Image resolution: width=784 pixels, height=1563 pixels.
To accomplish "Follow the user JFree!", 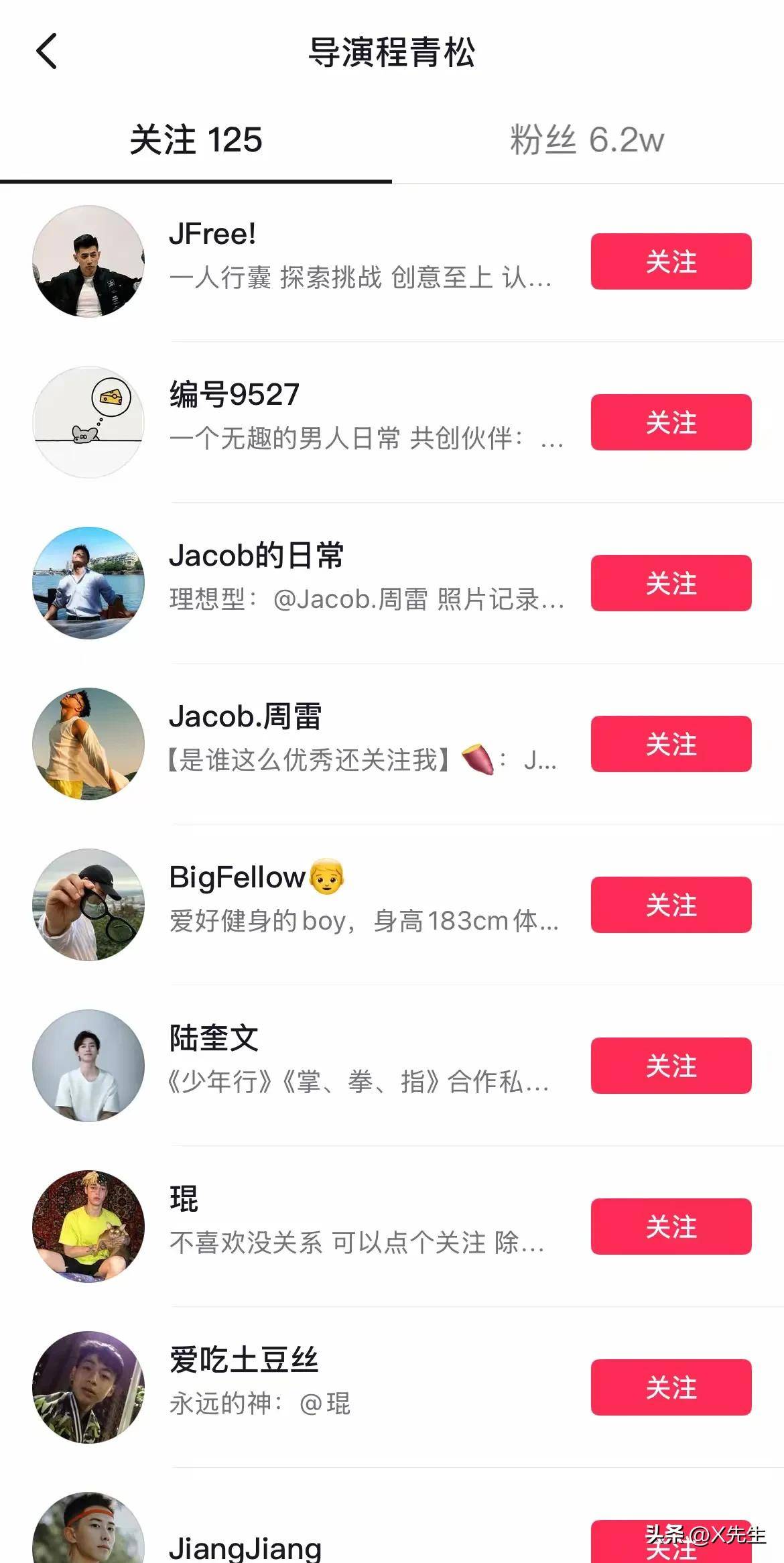I will click(671, 261).
